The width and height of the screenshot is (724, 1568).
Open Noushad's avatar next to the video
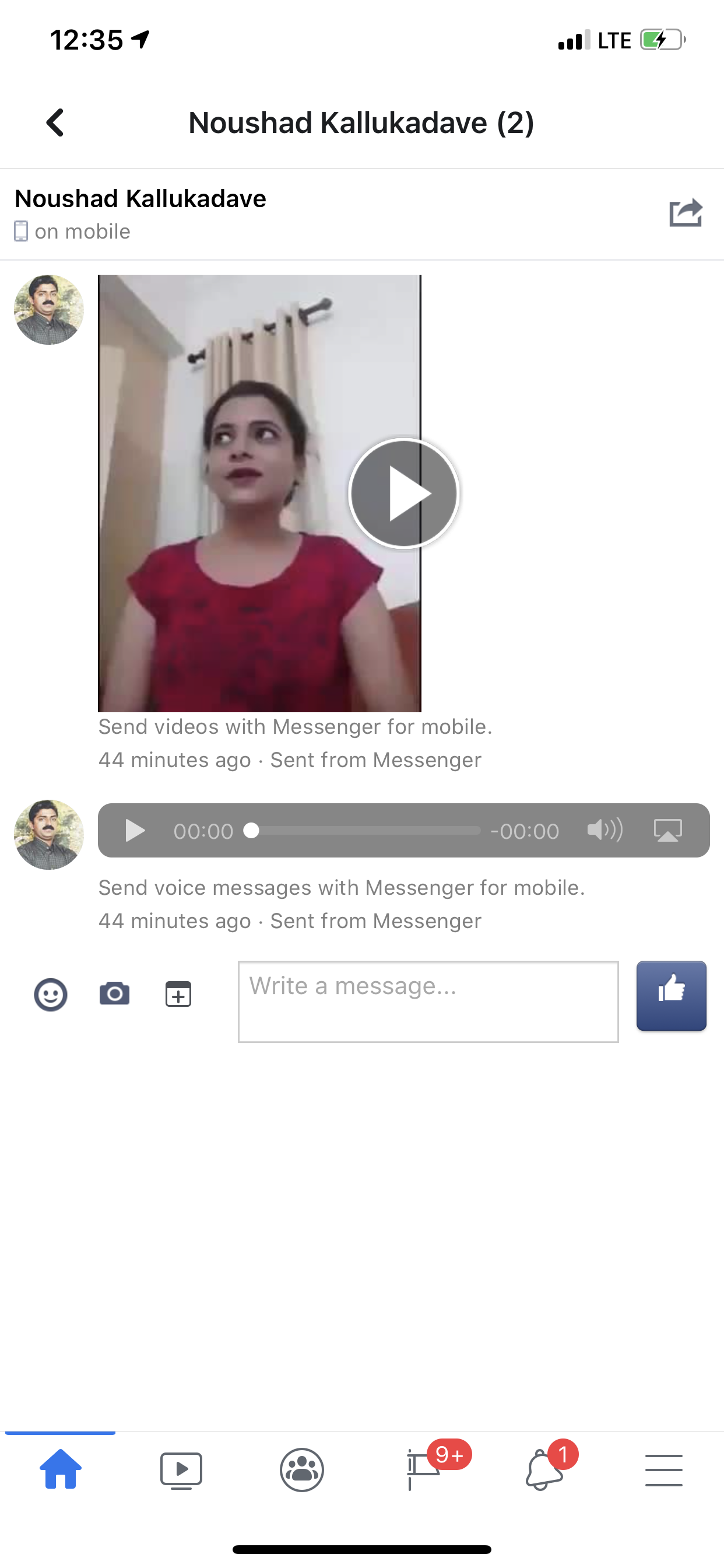point(48,310)
